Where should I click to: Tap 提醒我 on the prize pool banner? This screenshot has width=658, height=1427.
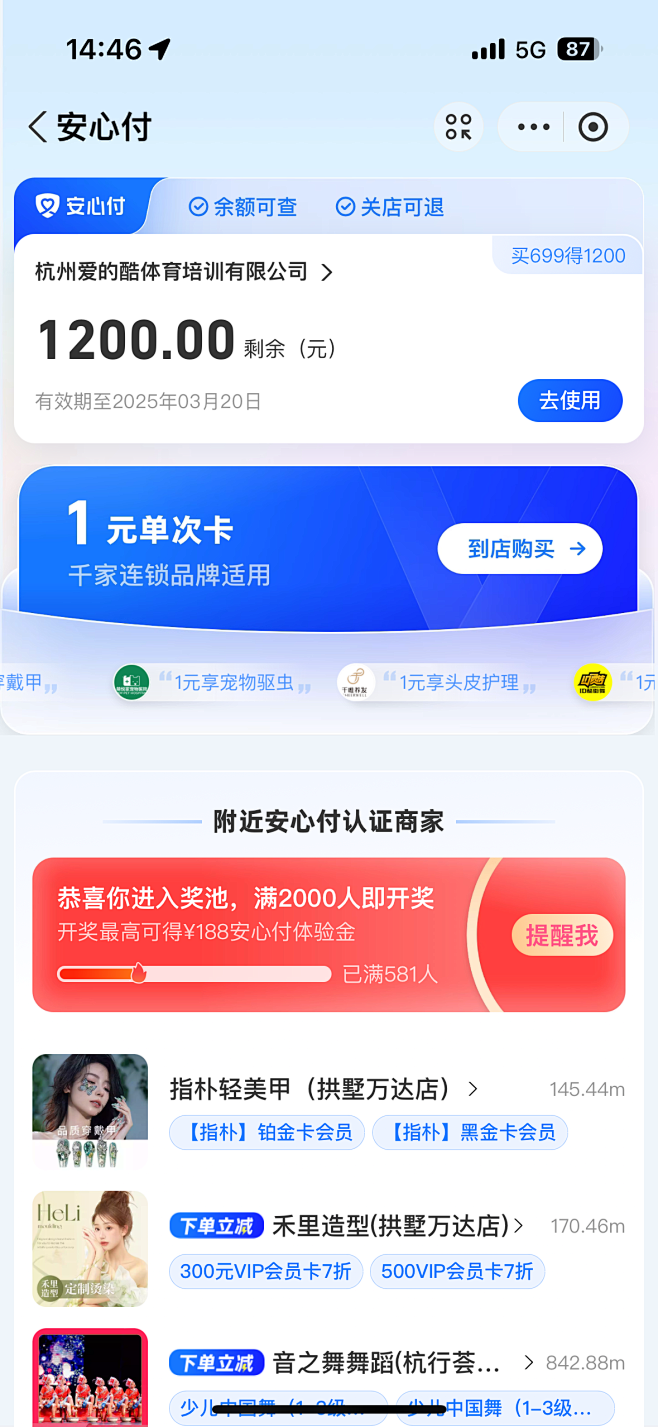click(x=561, y=936)
